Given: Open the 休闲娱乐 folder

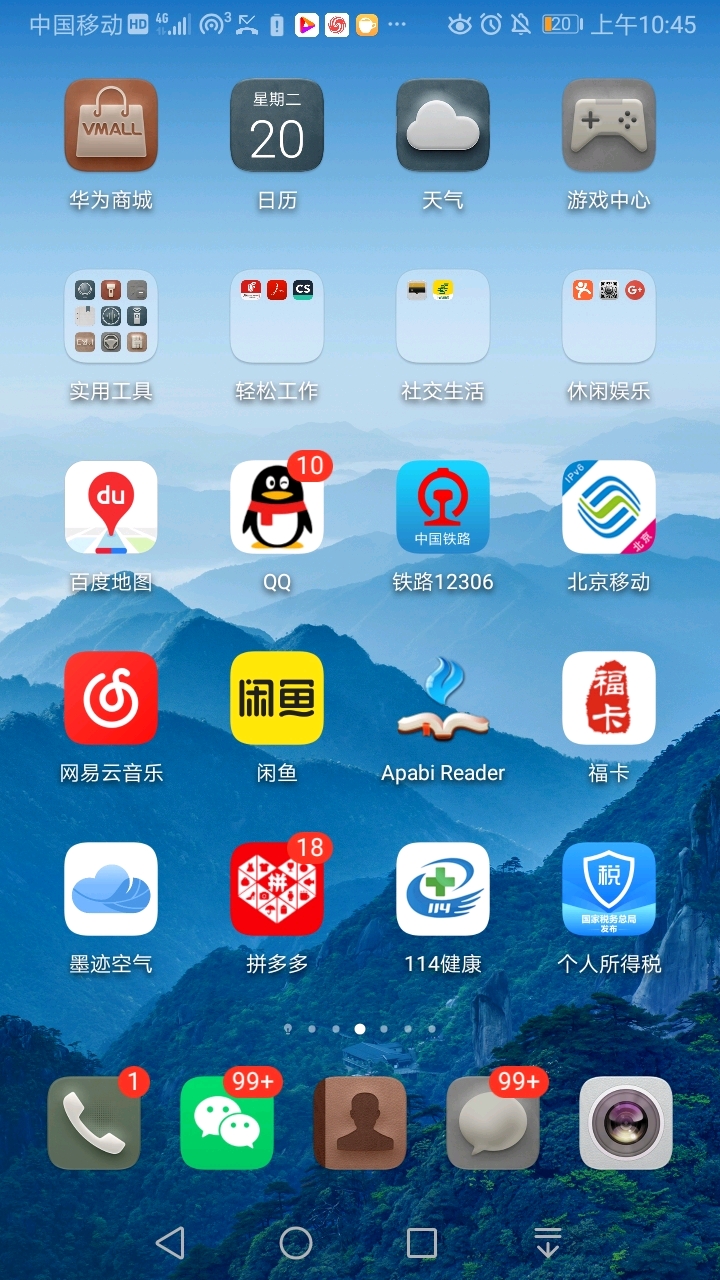Looking at the screenshot, I should tap(609, 316).
